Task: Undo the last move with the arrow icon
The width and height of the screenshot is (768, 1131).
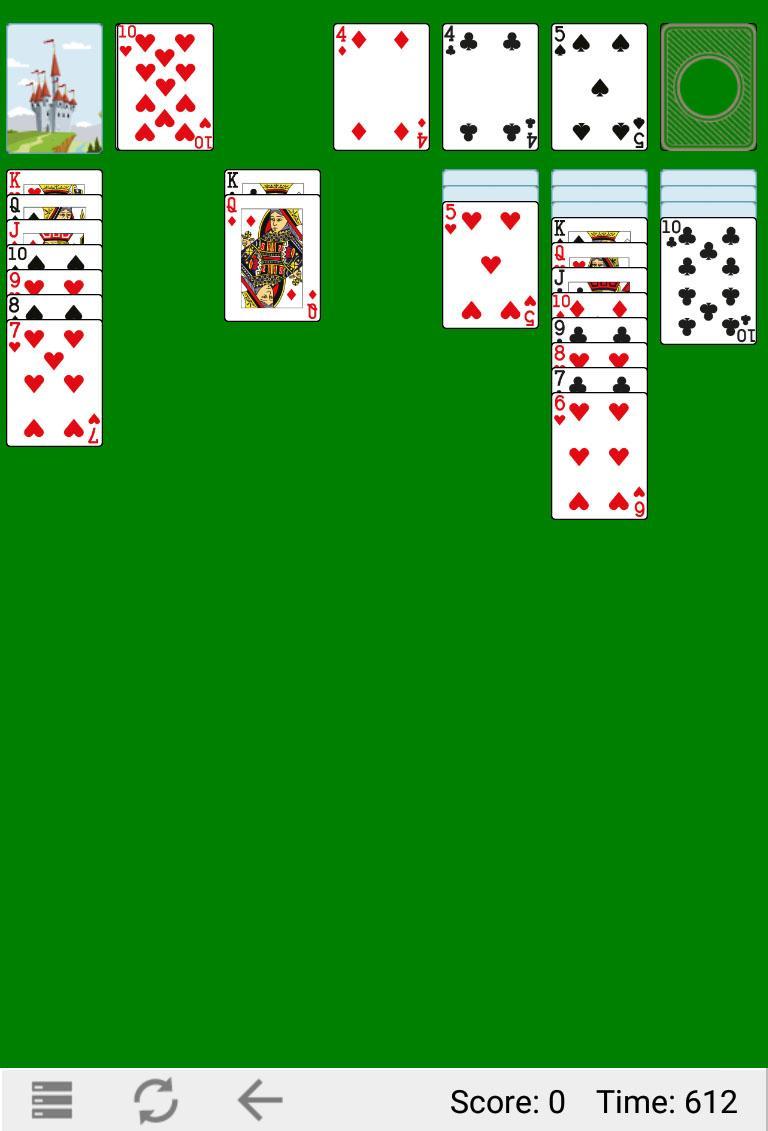Action: tap(258, 1098)
